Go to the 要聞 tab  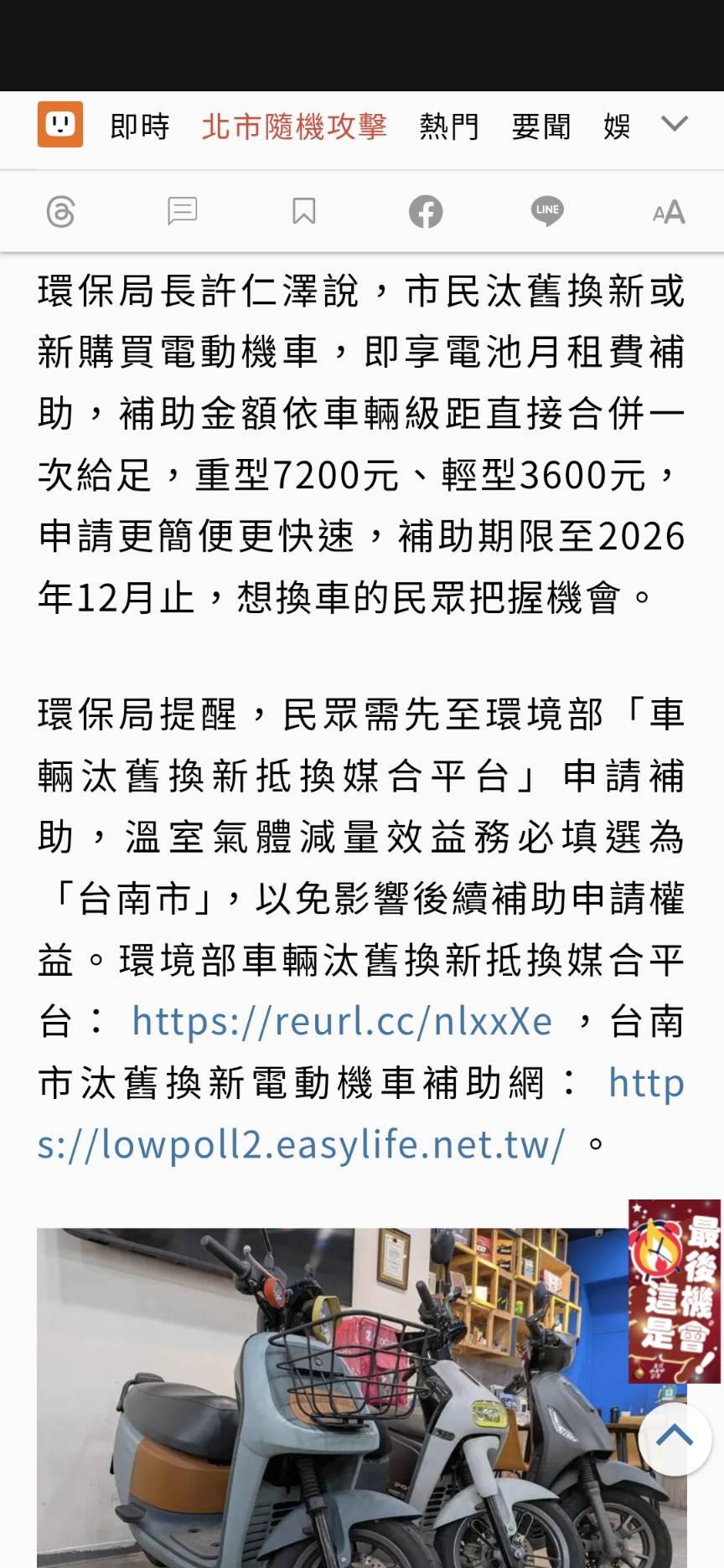541,126
